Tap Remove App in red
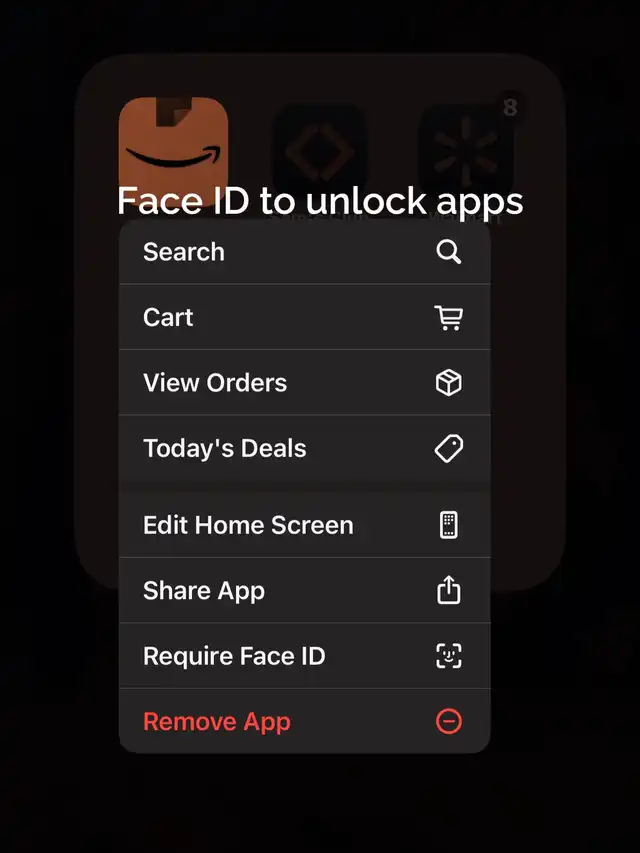This screenshot has width=640, height=853. [x=304, y=721]
